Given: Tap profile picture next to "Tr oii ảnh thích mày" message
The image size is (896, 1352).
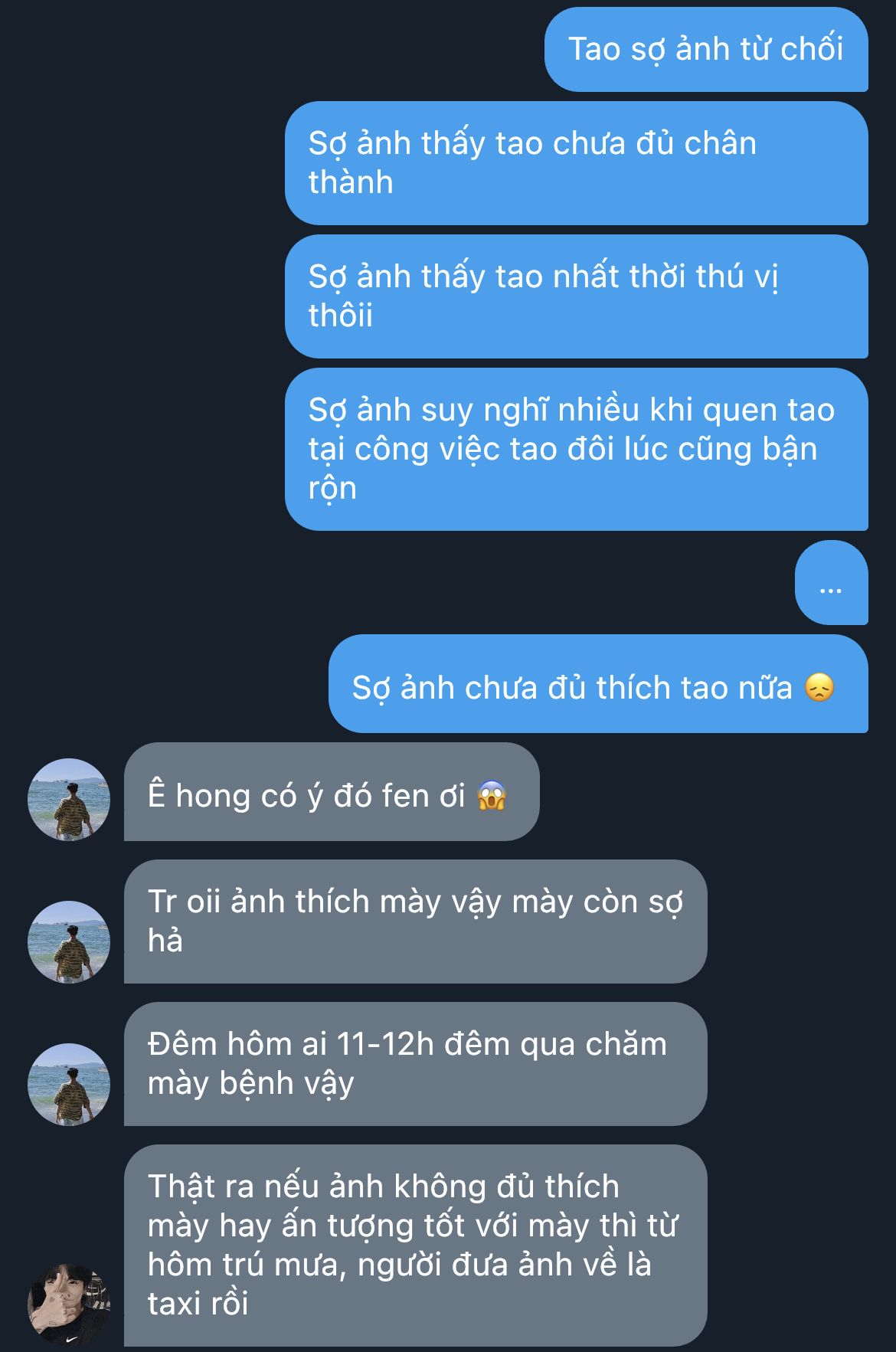Looking at the screenshot, I should [69, 942].
